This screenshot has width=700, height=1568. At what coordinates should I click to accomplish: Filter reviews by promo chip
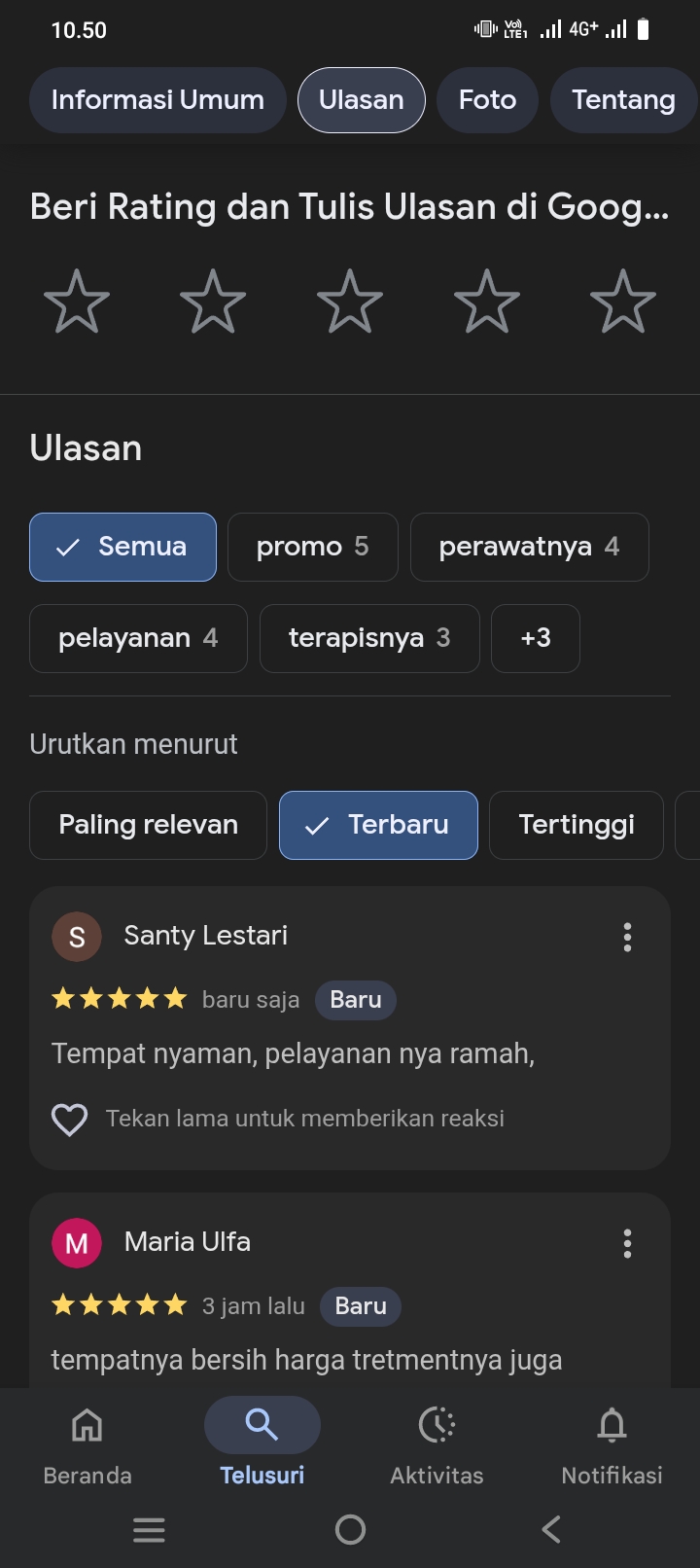[313, 547]
